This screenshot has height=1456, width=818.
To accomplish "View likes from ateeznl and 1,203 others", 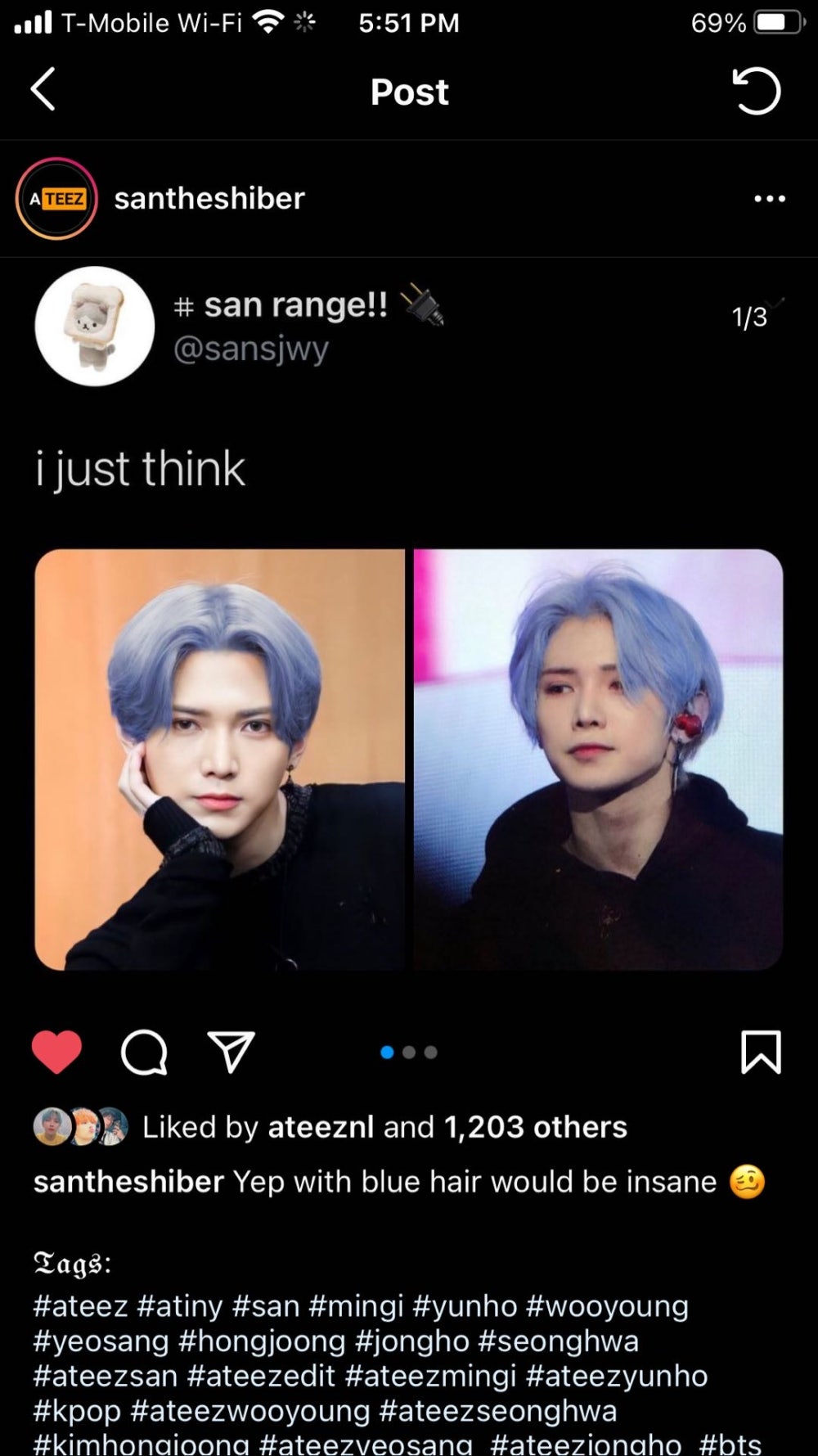I will pyautogui.click(x=384, y=1127).
